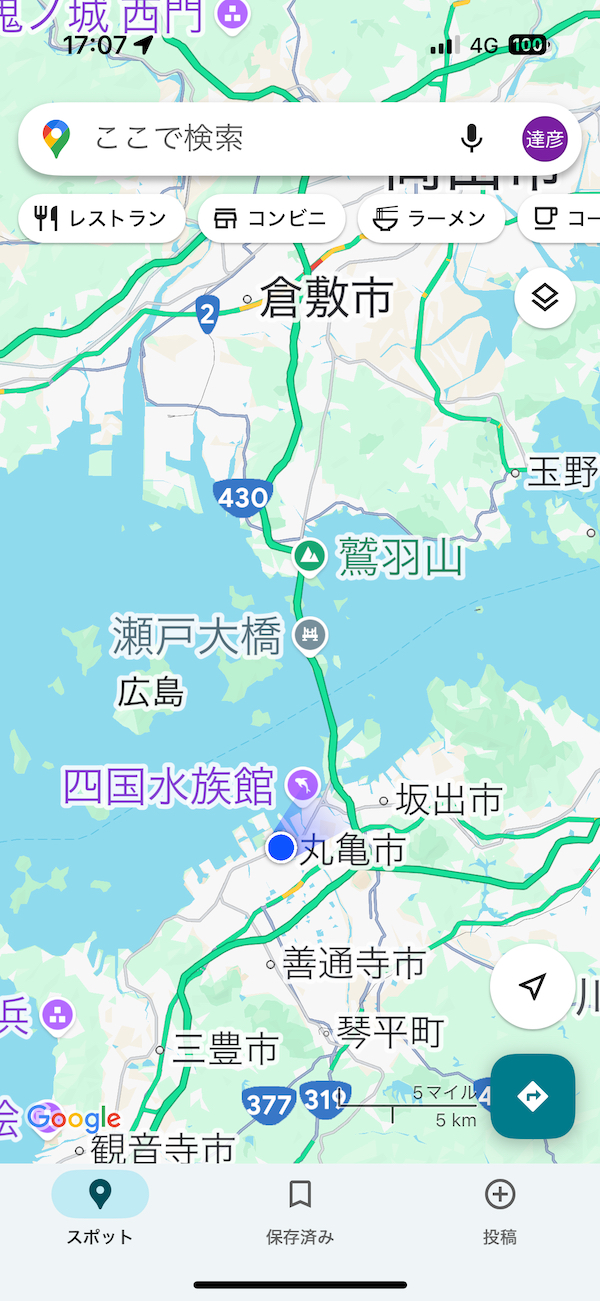
Task: Open the 四国水族館 map pin
Action: pyautogui.click(x=303, y=783)
